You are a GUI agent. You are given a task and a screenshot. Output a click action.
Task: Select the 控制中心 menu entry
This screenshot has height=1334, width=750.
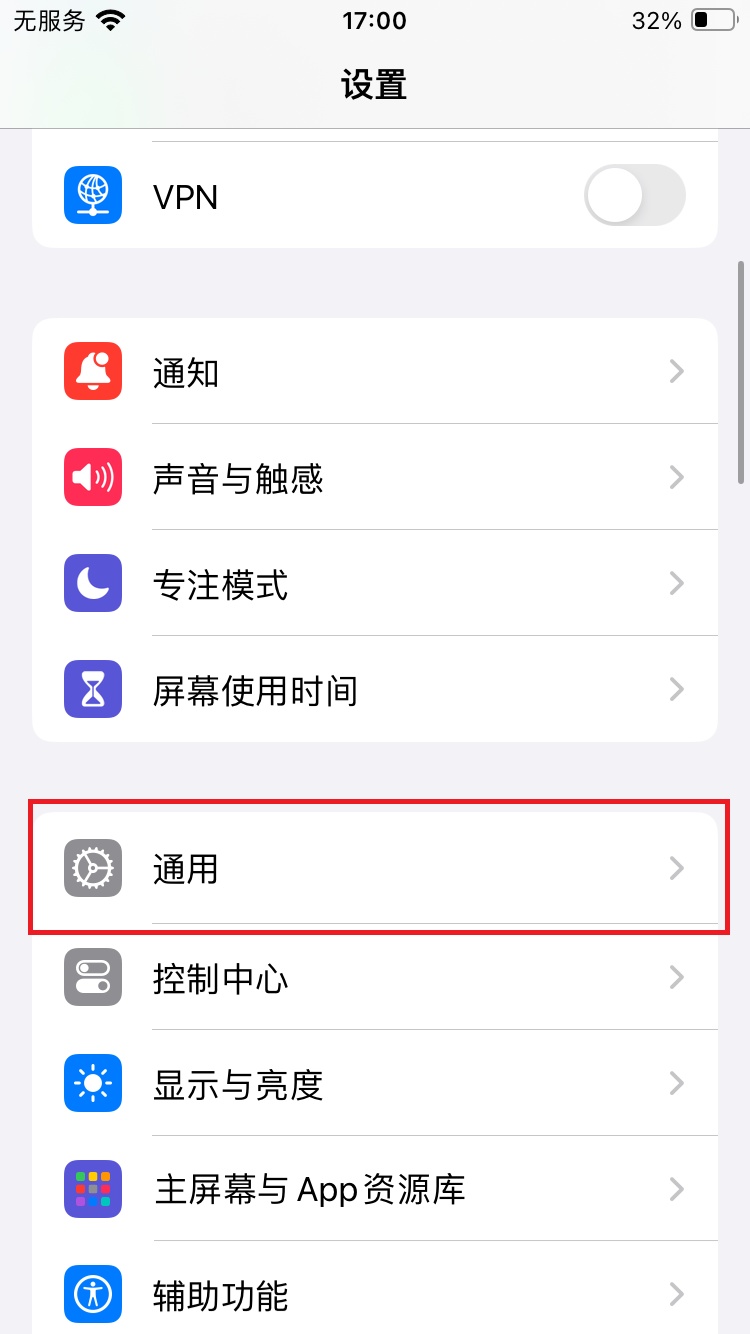[375, 977]
